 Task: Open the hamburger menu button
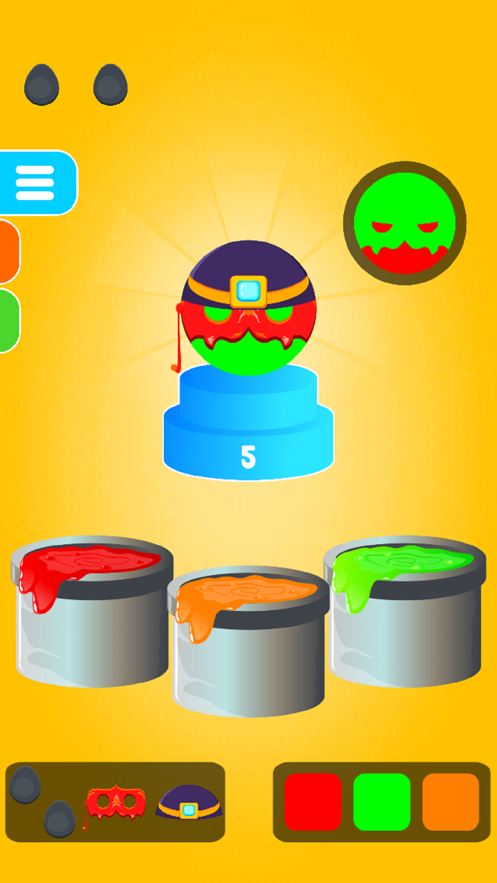click(x=37, y=182)
